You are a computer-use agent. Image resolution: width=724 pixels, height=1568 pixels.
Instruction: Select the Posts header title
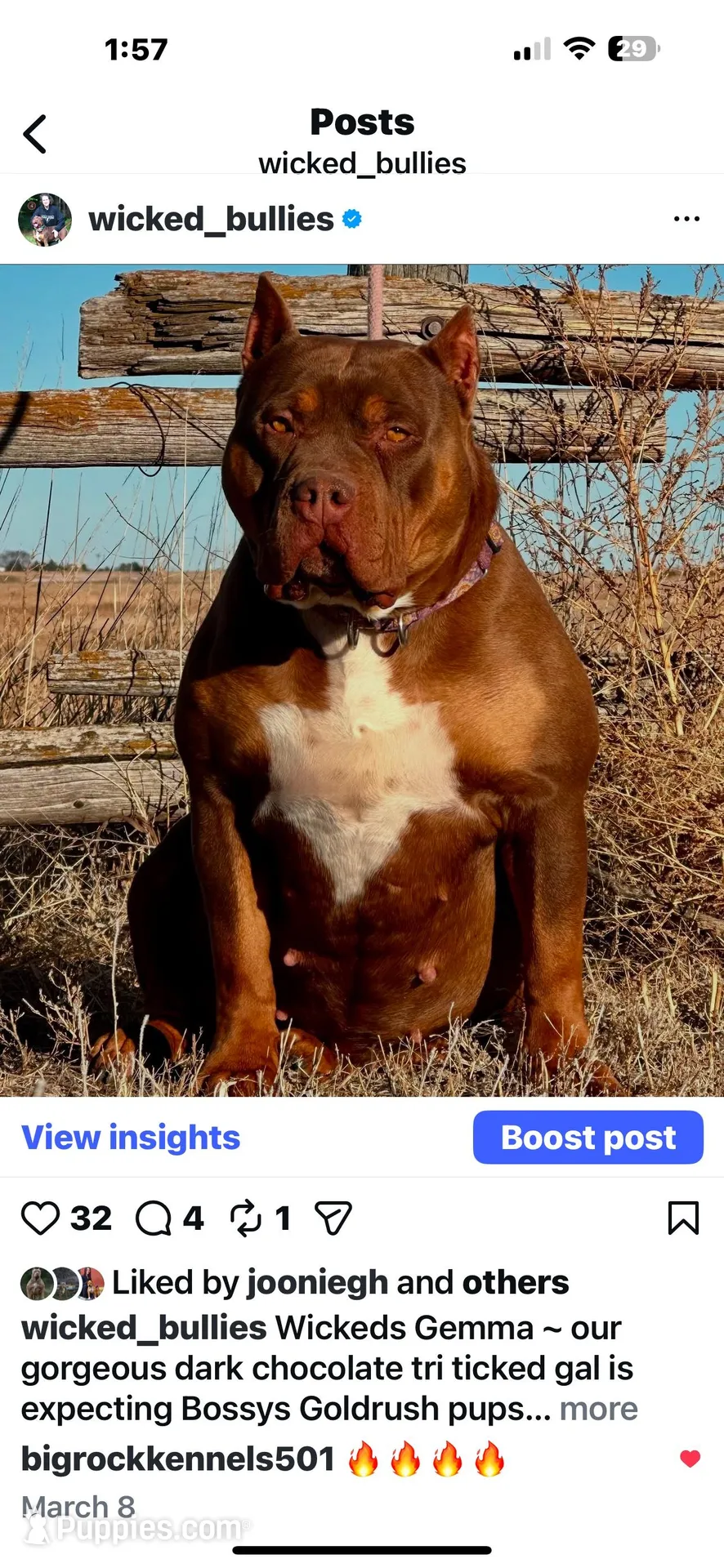362,122
